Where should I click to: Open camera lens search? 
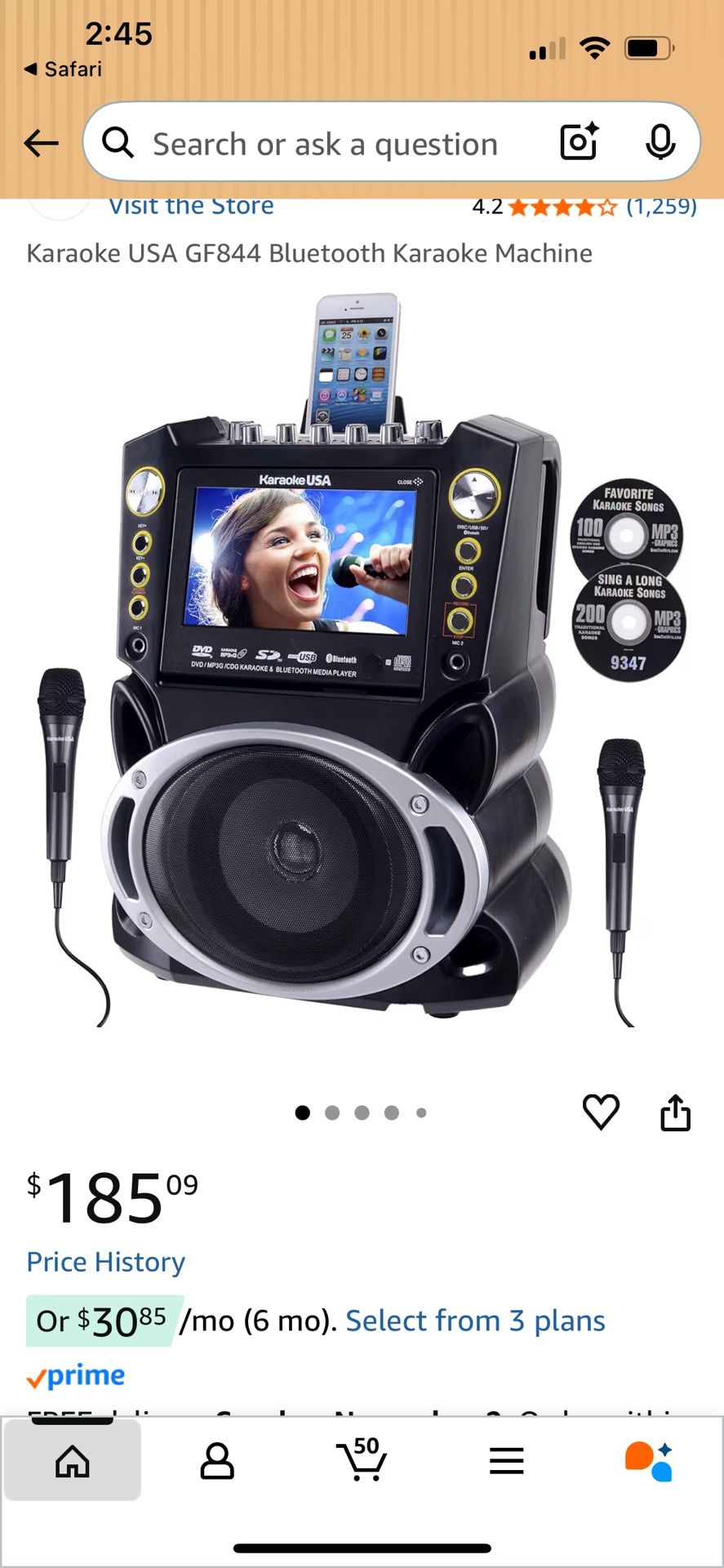(579, 142)
